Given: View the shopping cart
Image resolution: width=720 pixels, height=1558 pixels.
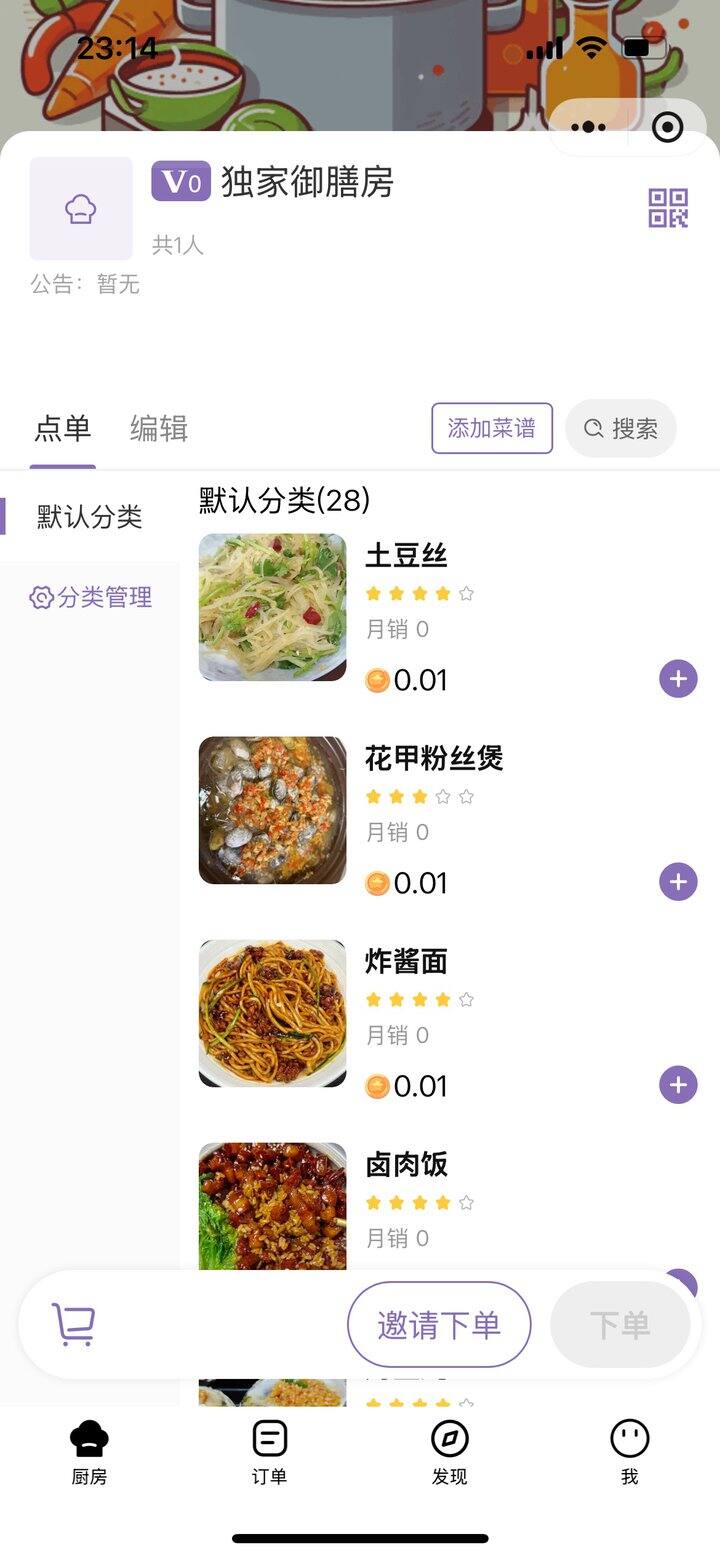Looking at the screenshot, I should 74,1325.
